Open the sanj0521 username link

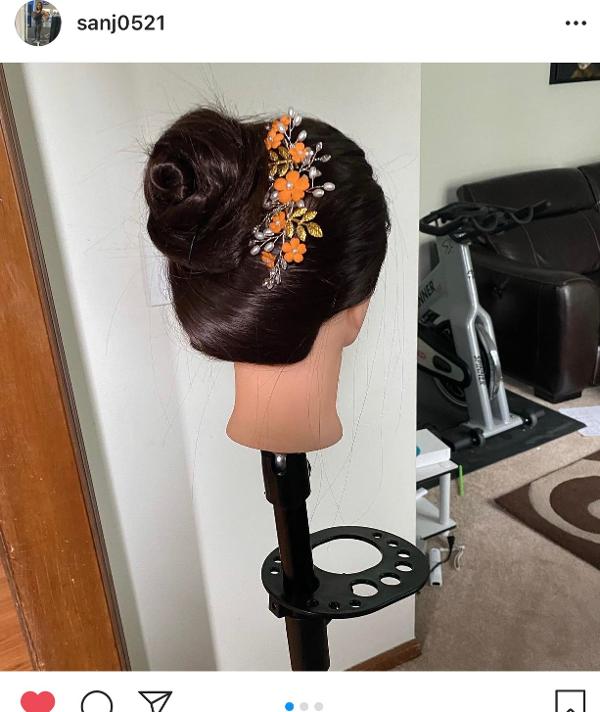pyautogui.click(x=120, y=23)
